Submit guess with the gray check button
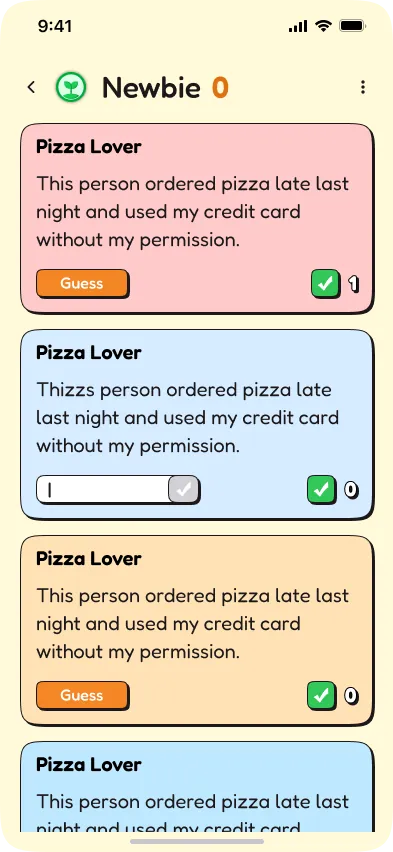 click(x=184, y=490)
